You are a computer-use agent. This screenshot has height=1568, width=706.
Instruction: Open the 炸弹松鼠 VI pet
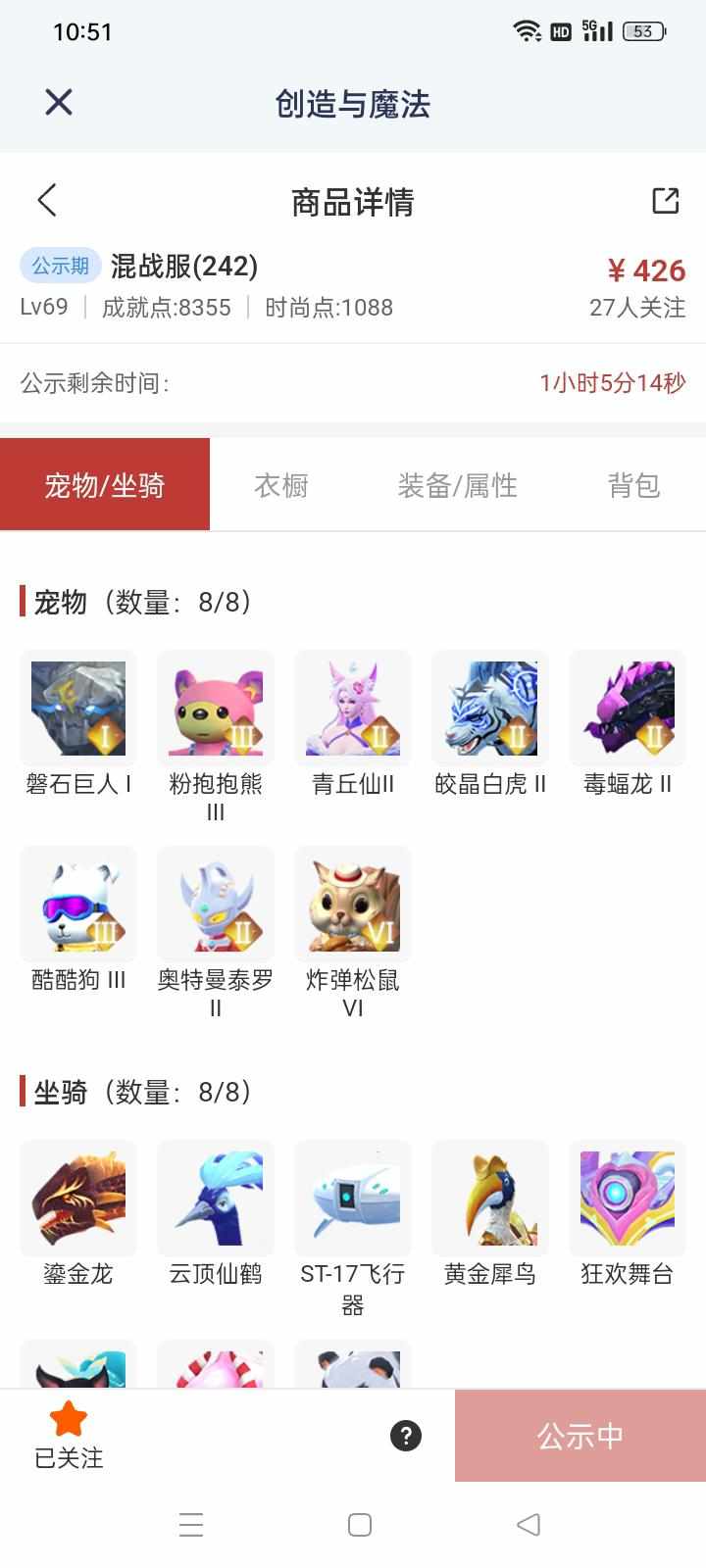[353, 905]
